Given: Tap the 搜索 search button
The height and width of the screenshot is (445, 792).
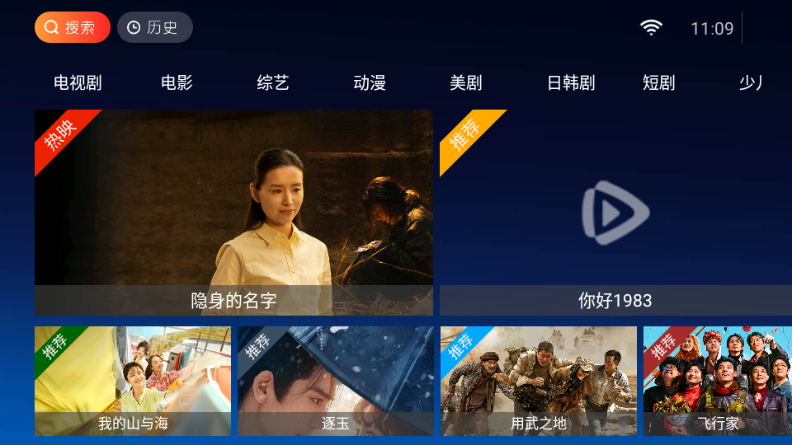Looking at the screenshot, I should [x=72, y=28].
